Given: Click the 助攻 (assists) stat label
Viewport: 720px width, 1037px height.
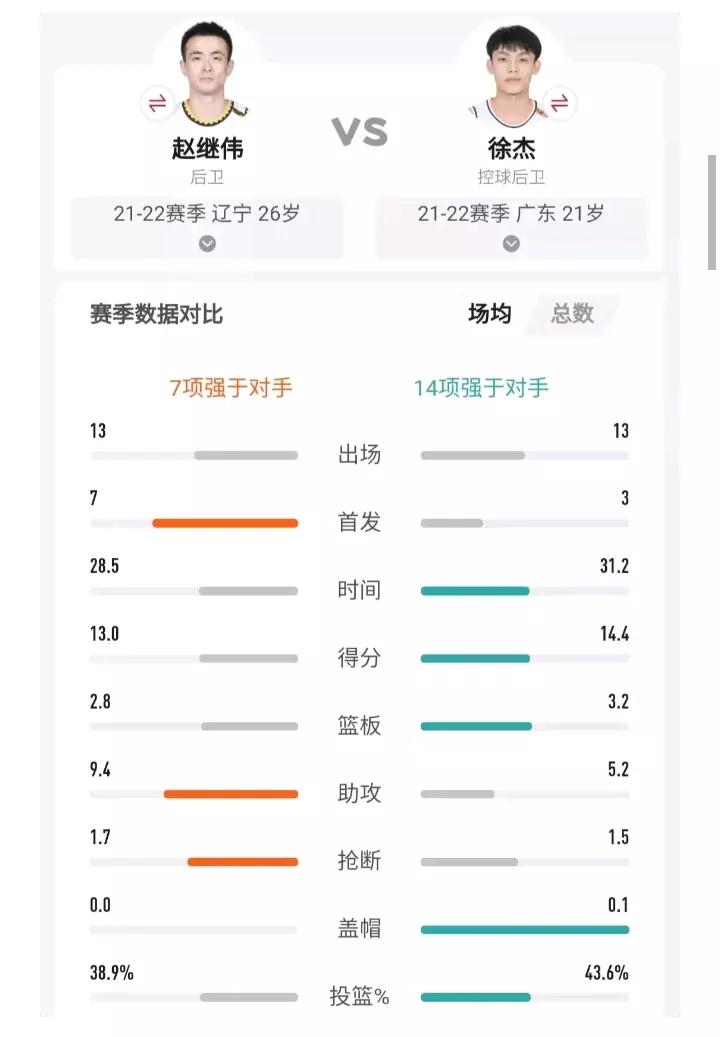Looking at the screenshot, I should [360, 793].
